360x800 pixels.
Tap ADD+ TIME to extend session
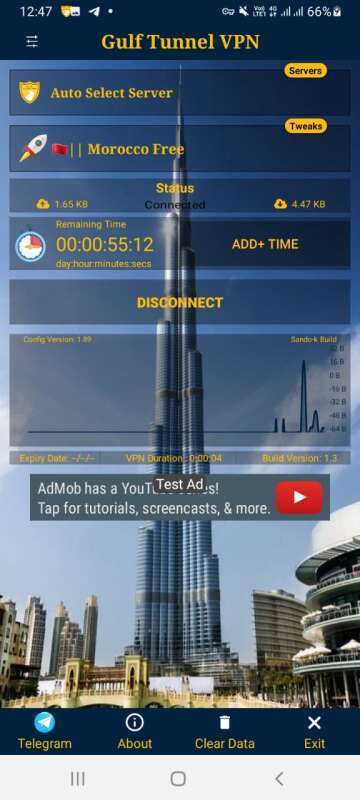[265, 244]
